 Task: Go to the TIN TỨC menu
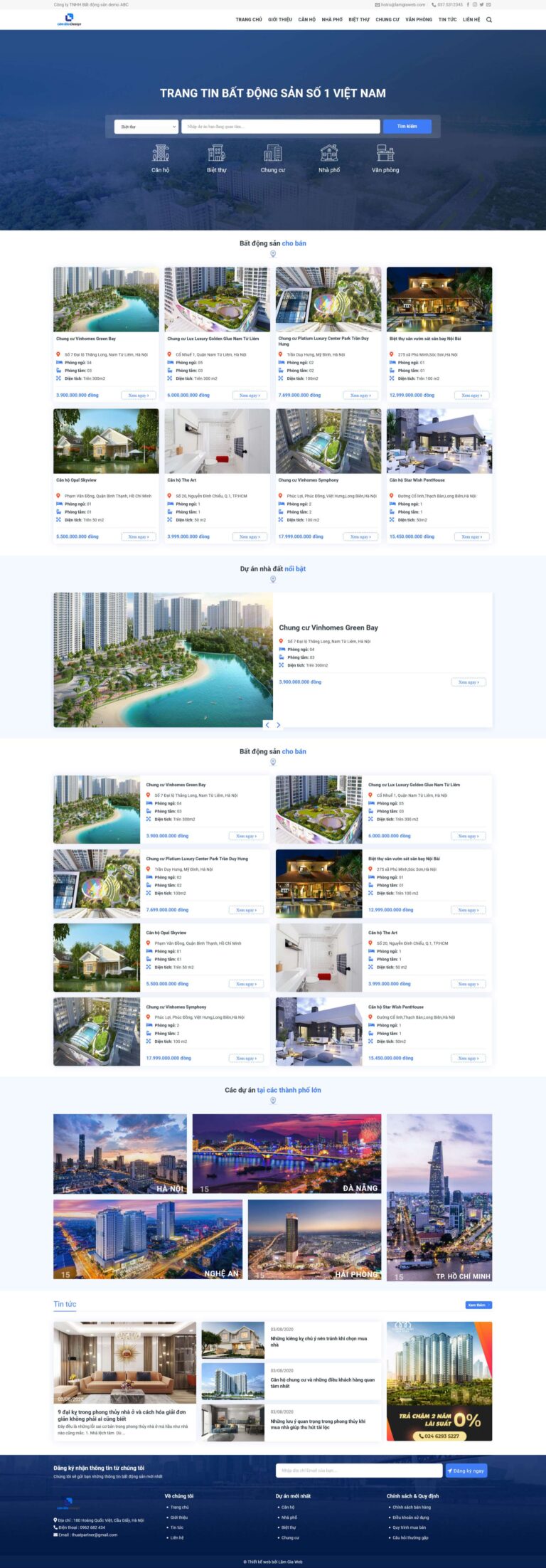tap(447, 20)
